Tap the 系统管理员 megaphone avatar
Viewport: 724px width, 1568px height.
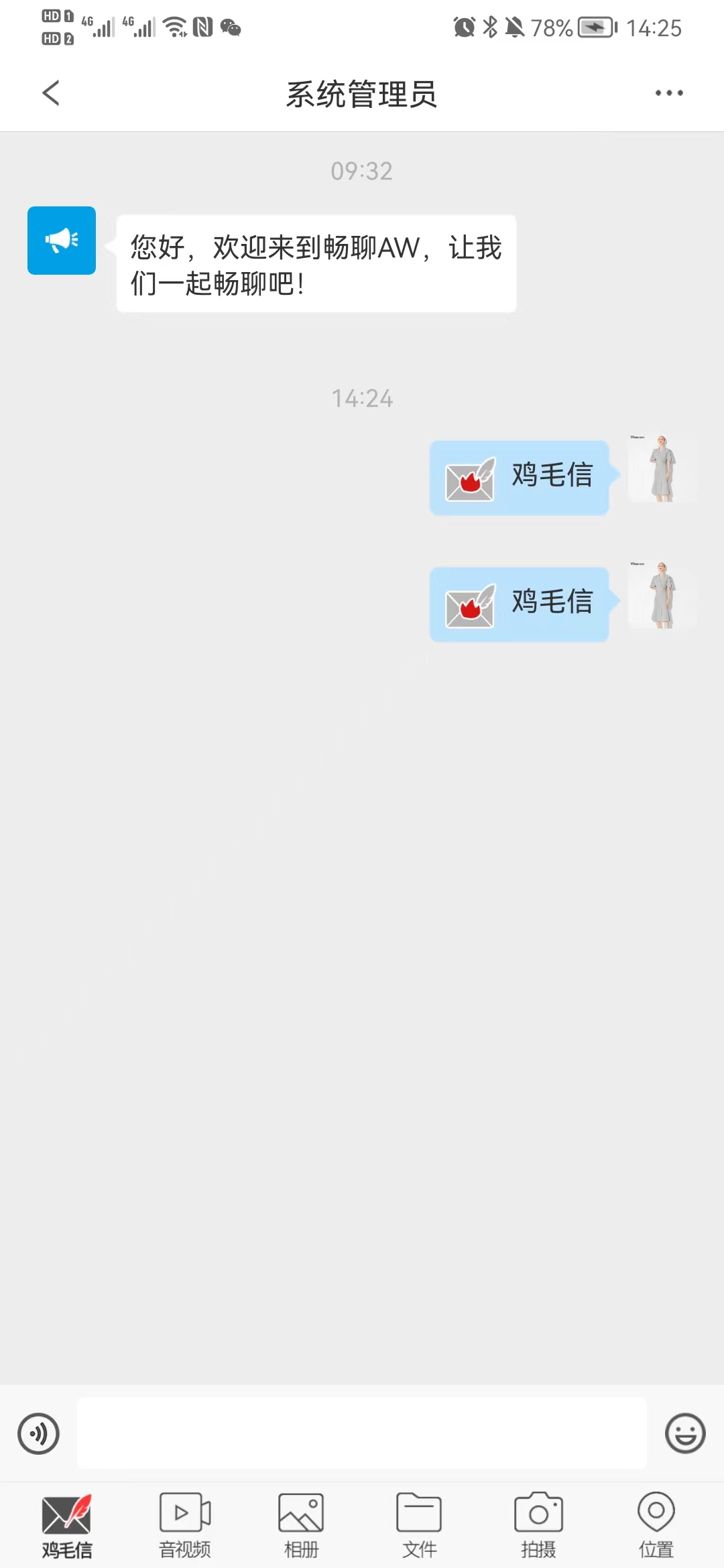coord(62,241)
